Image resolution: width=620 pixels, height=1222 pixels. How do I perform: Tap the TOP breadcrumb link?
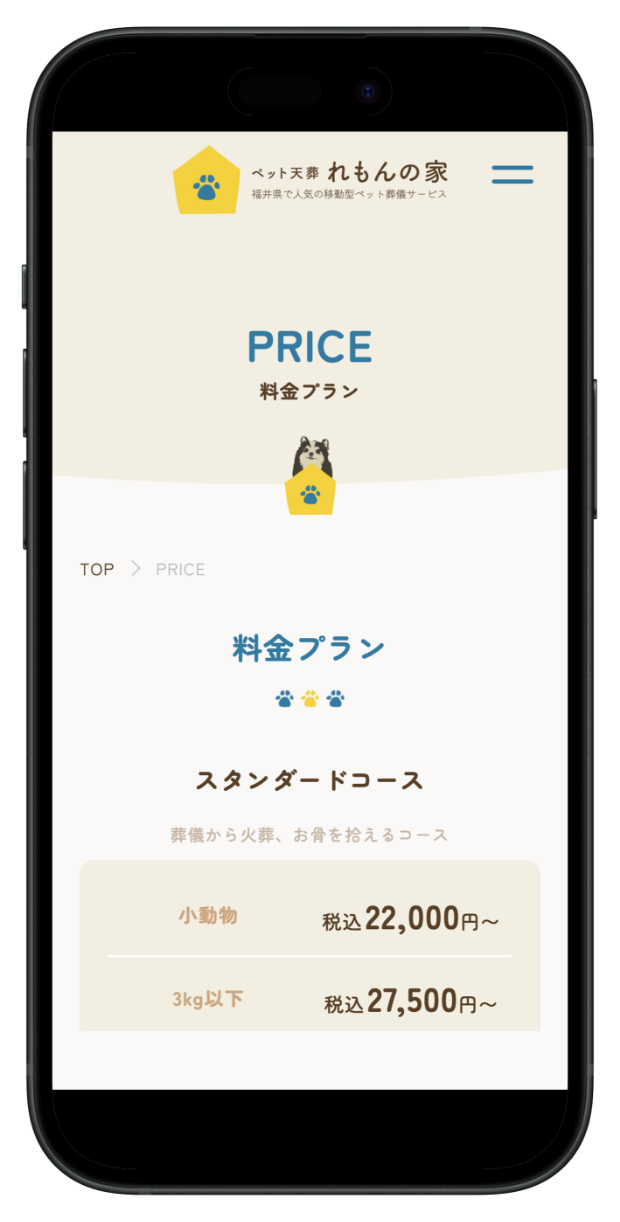(x=97, y=569)
